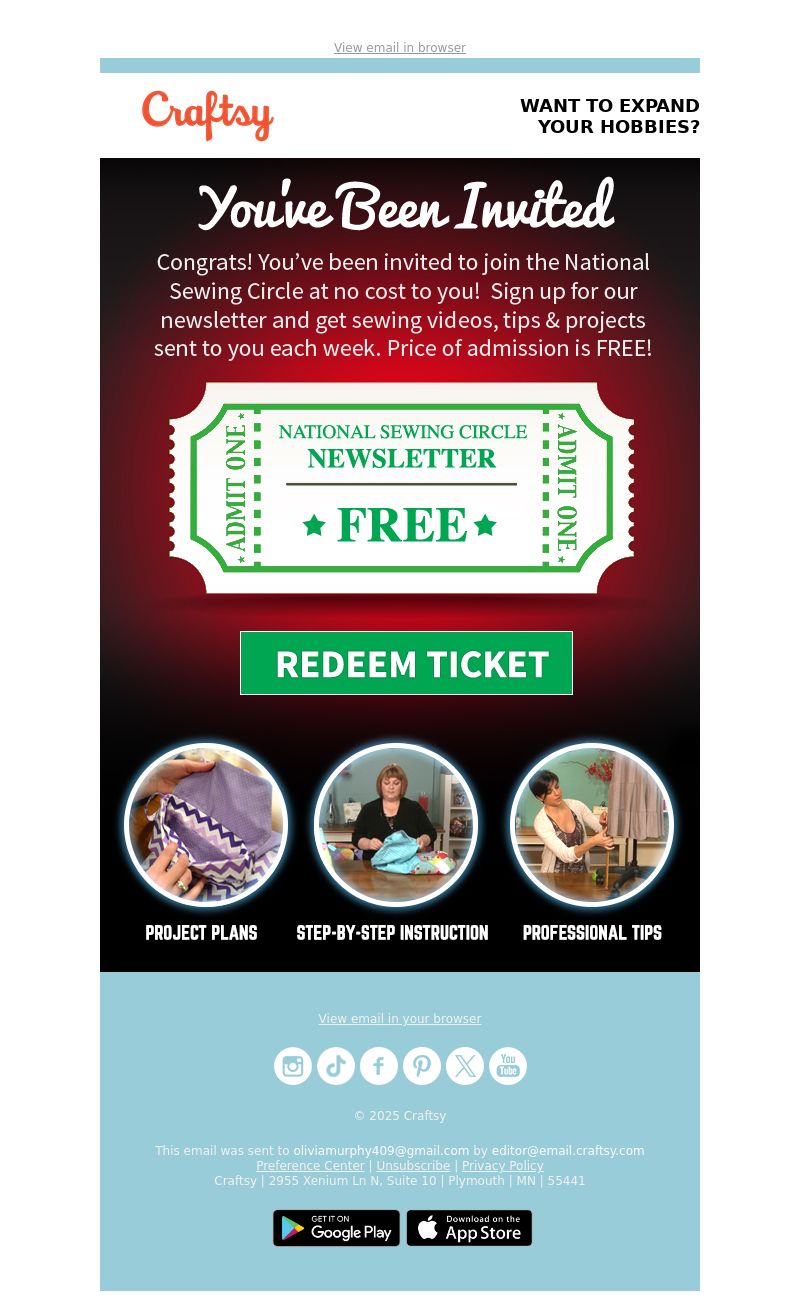Open the Preference Center link
Viewport: 800px width, 1310px height.
point(310,1166)
